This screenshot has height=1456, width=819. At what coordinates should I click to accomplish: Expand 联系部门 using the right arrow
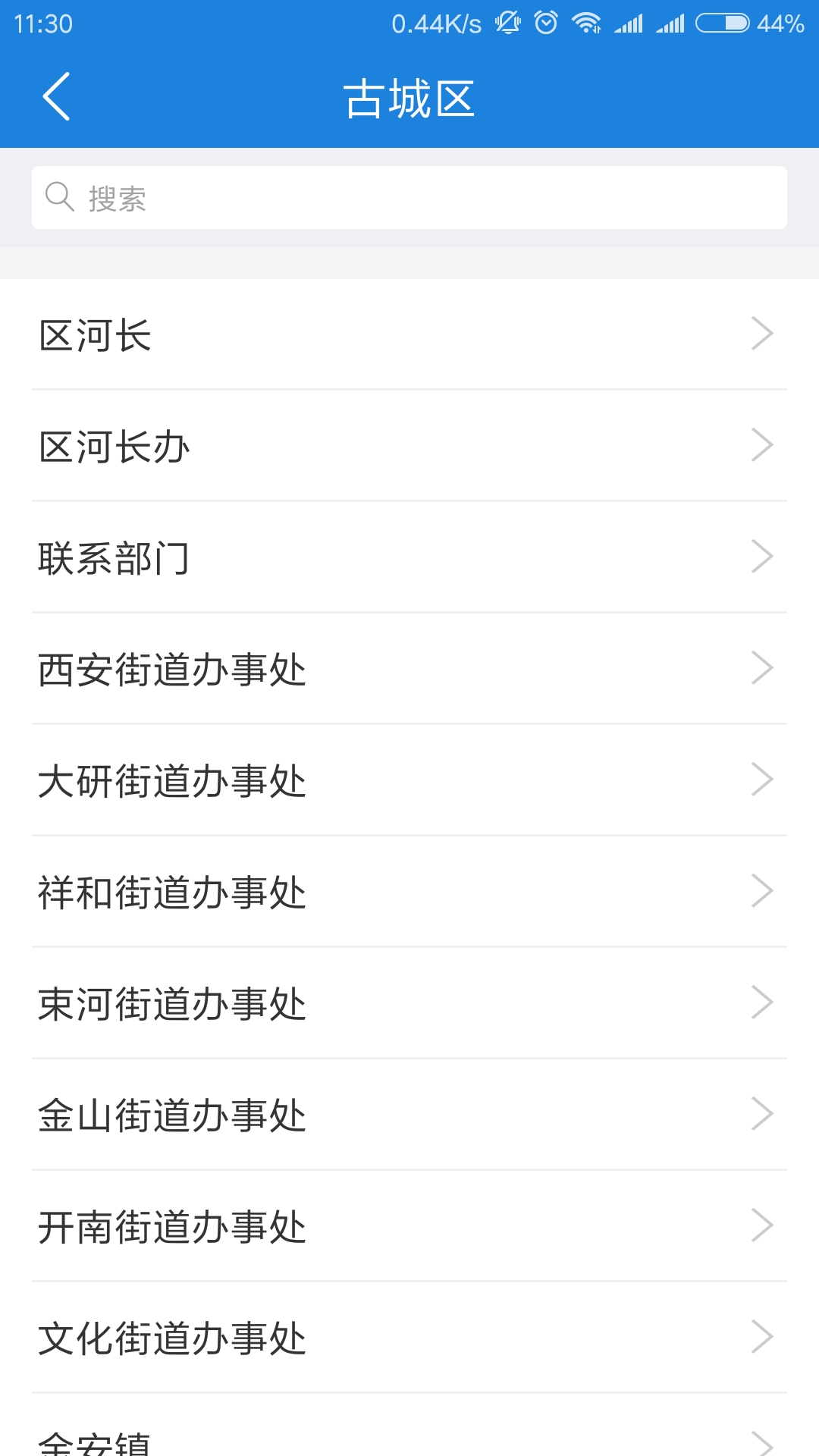click(761, 558)
